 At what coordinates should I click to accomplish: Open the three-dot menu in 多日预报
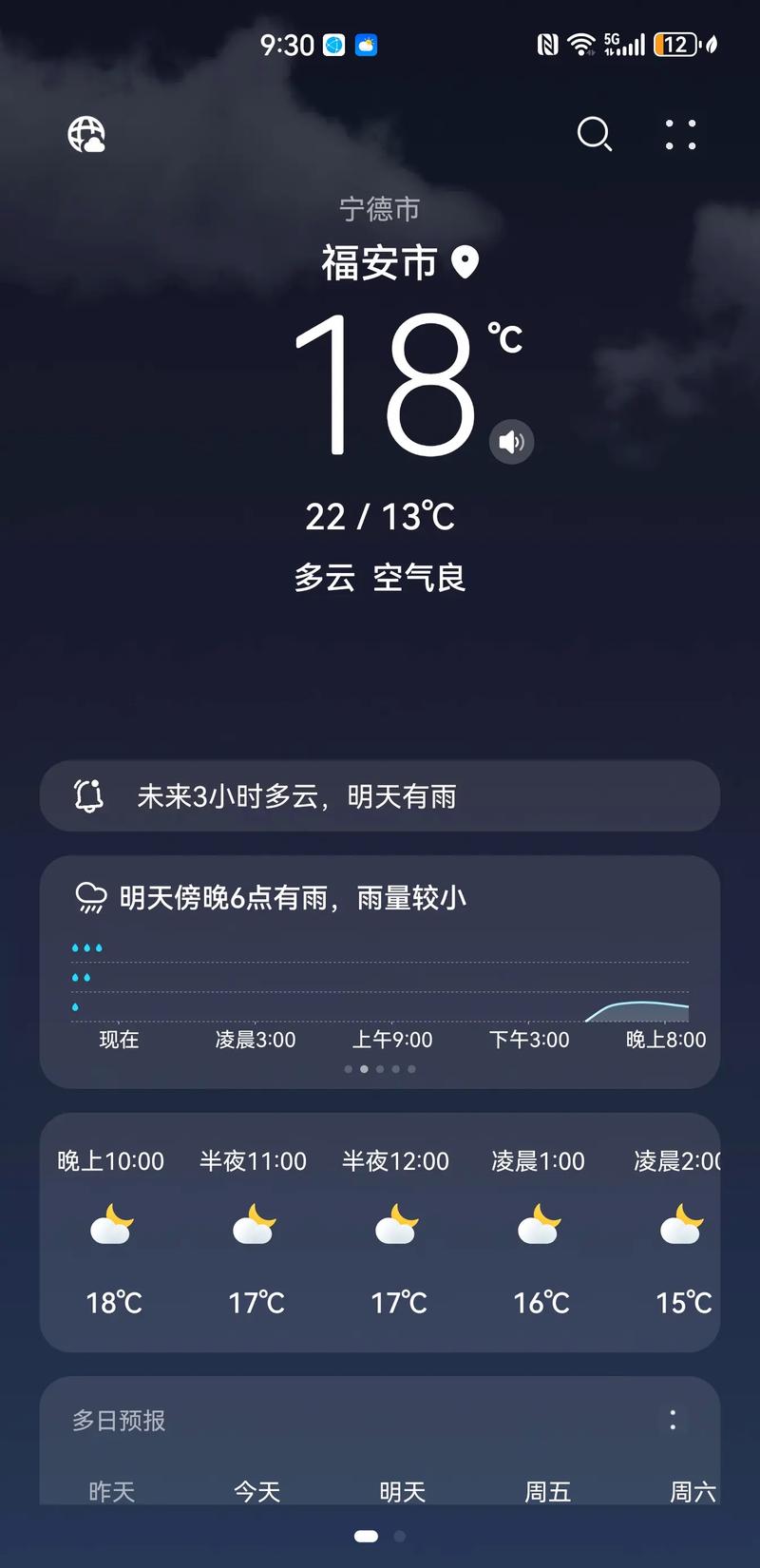674,1421
